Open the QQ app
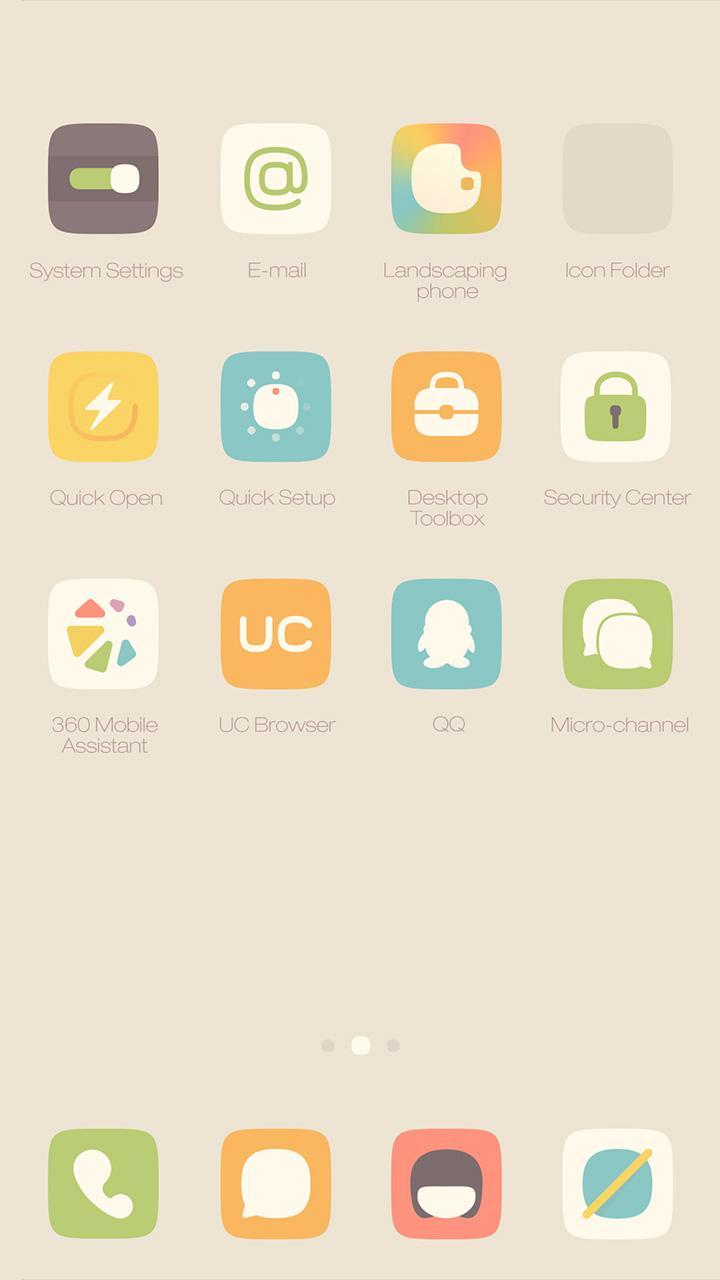 tap(446, 634)
